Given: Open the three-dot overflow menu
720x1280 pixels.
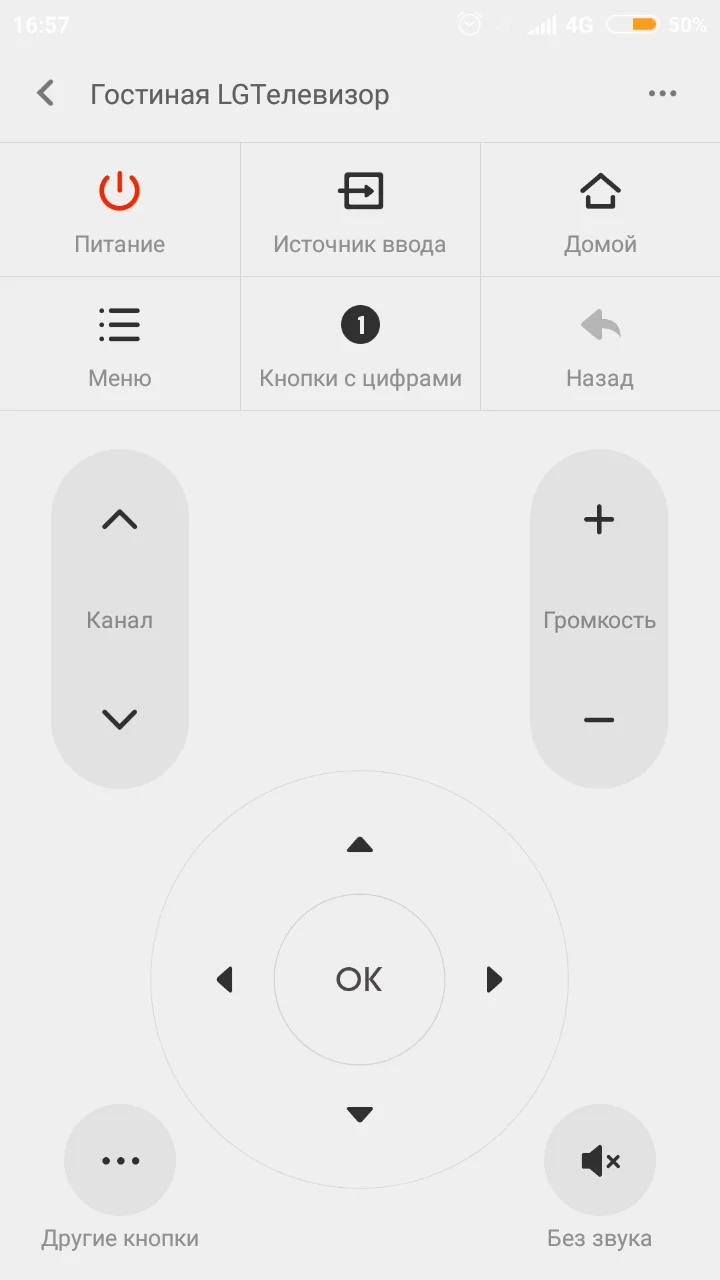Looking at the screenshot, I should pyautogui.click(x=663, y=92).
